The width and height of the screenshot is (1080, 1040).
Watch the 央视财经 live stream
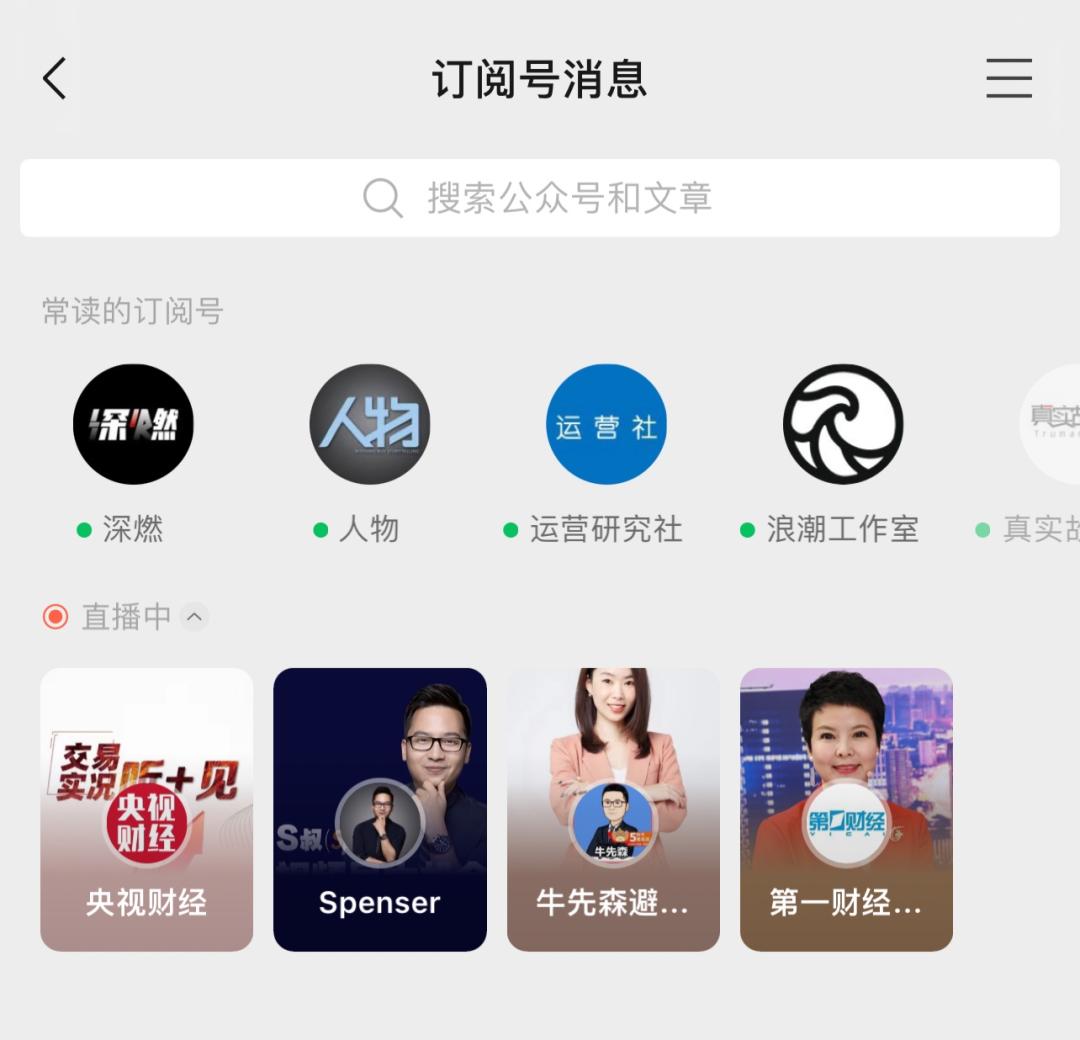pyautogui.click(x=147, y=809)
